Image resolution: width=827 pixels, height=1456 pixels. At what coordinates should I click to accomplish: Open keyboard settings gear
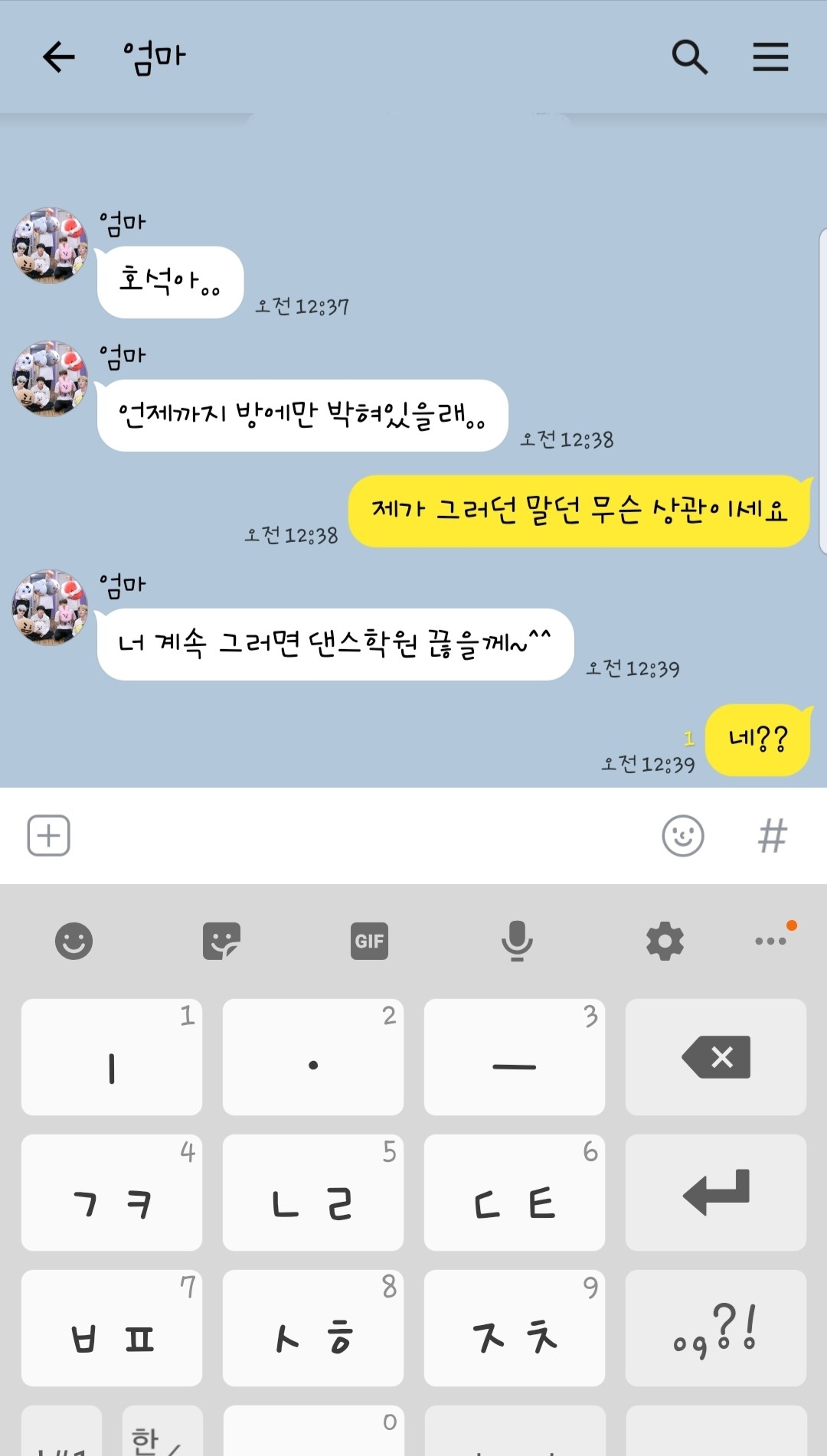coord(665,941)
